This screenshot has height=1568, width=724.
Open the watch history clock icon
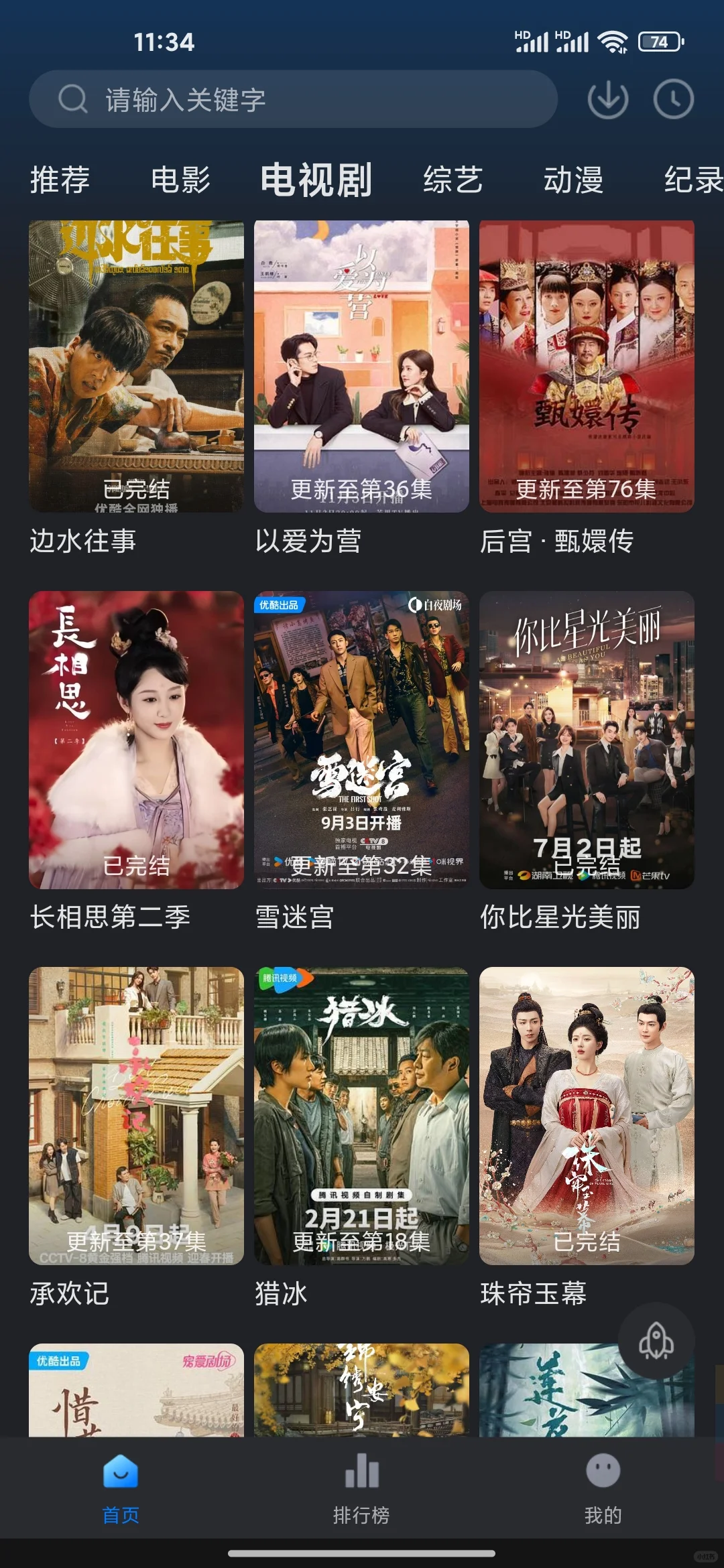[673, 100]
